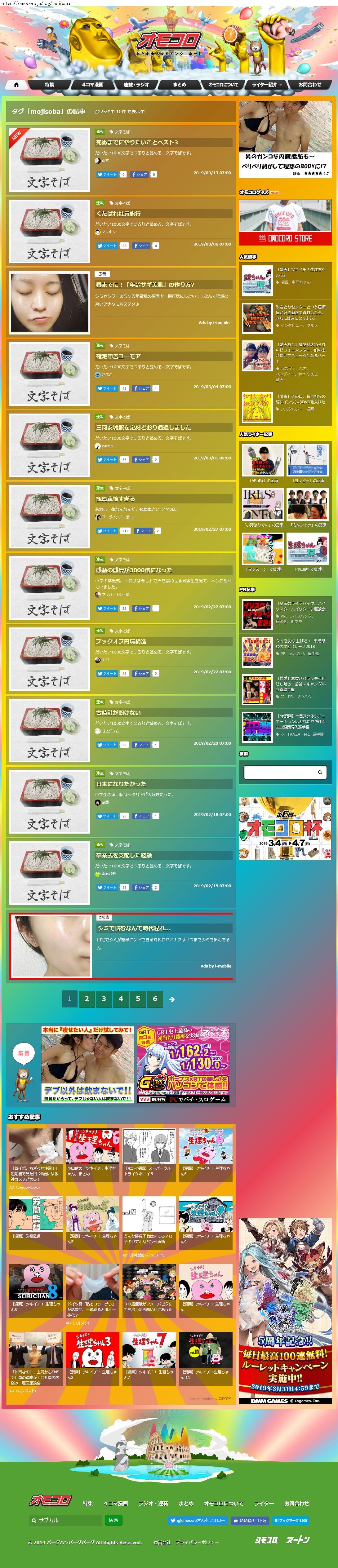The width and height of the screenshot is (338, 1568).
Task: Open the お問い合わせ navigation tab
Action: click(309, 85)
